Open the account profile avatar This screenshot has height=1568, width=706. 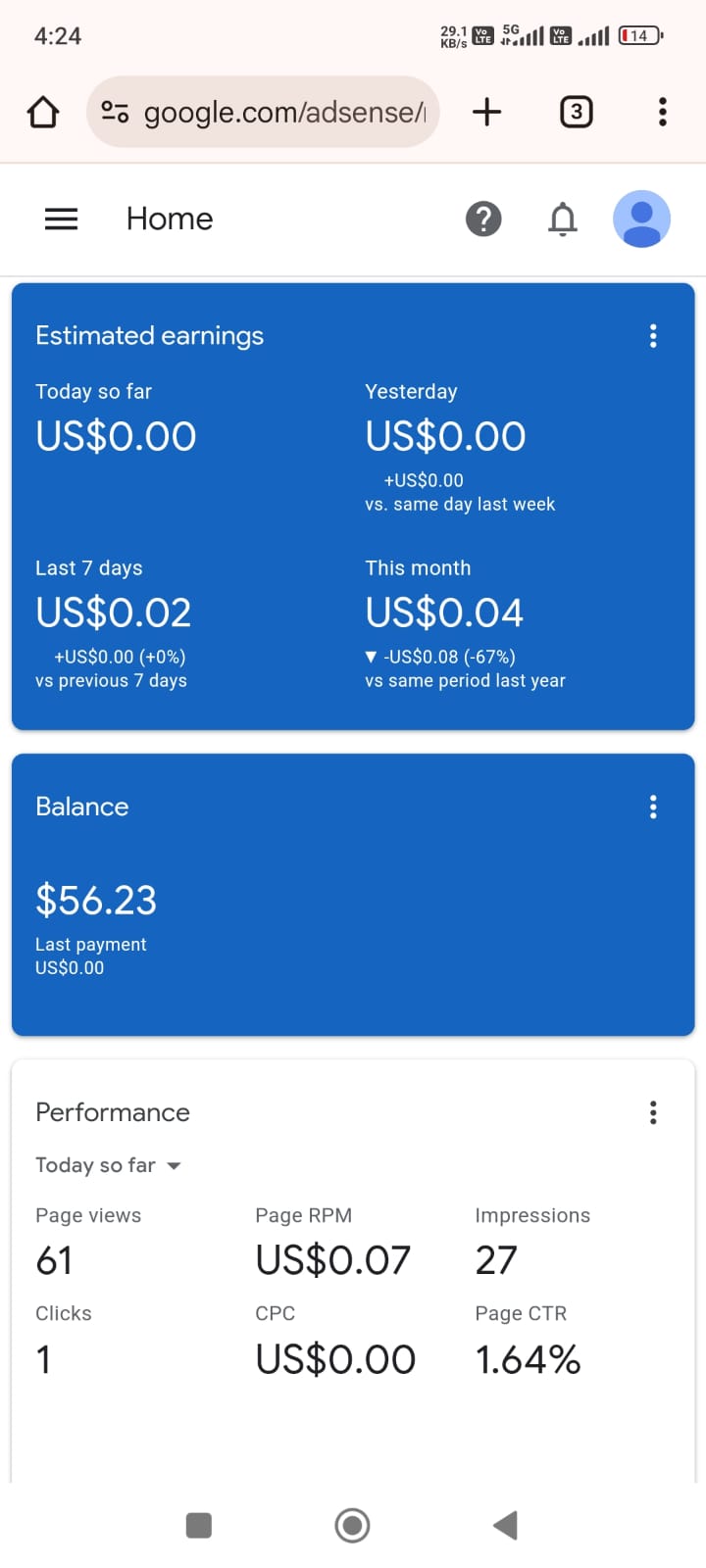(641, 219)
